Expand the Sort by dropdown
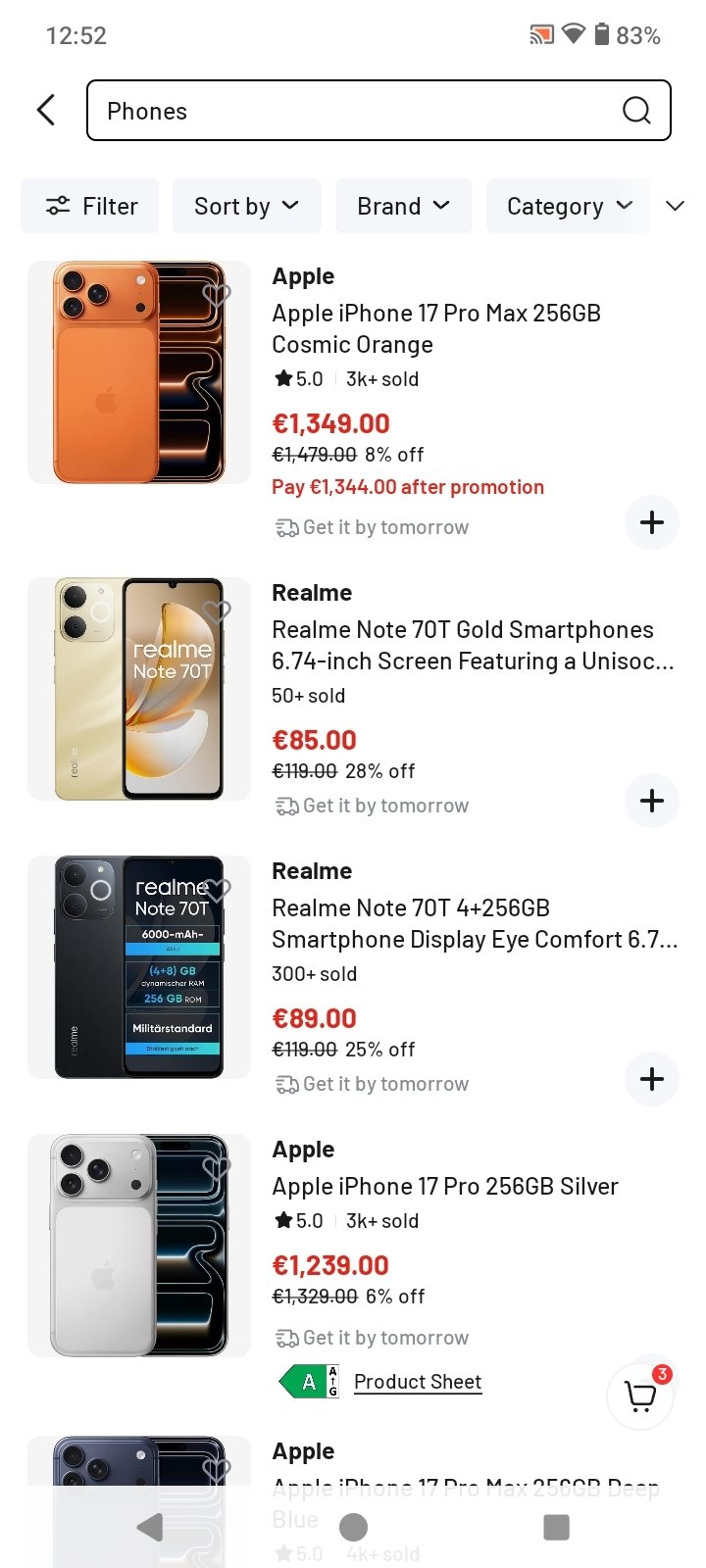The width and height of the screenshot is (706, 1568). 246,206
